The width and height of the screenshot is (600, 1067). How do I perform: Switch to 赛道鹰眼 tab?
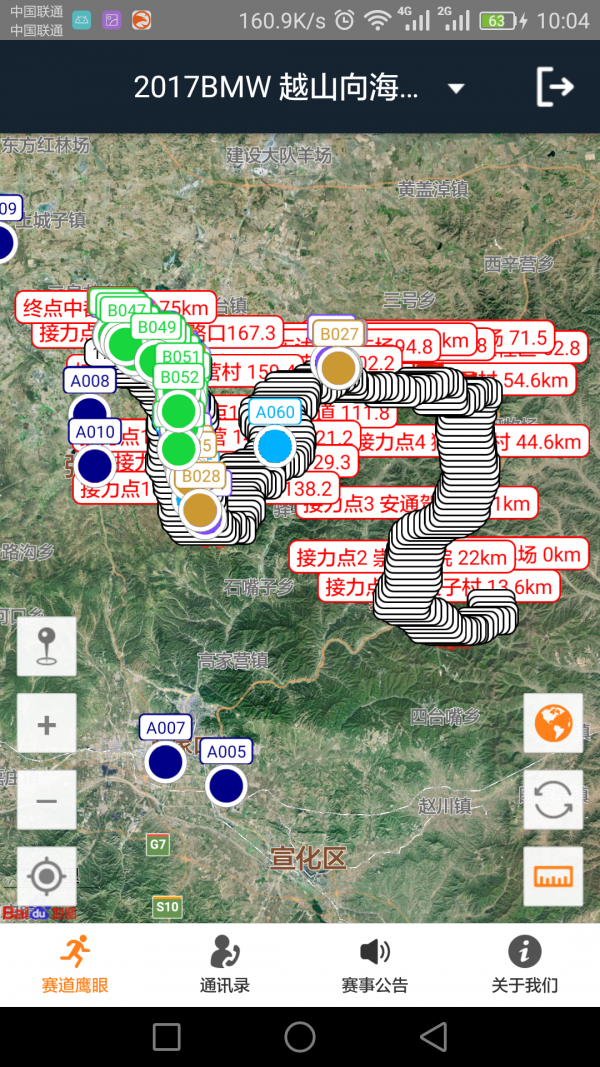pos(75,965)
